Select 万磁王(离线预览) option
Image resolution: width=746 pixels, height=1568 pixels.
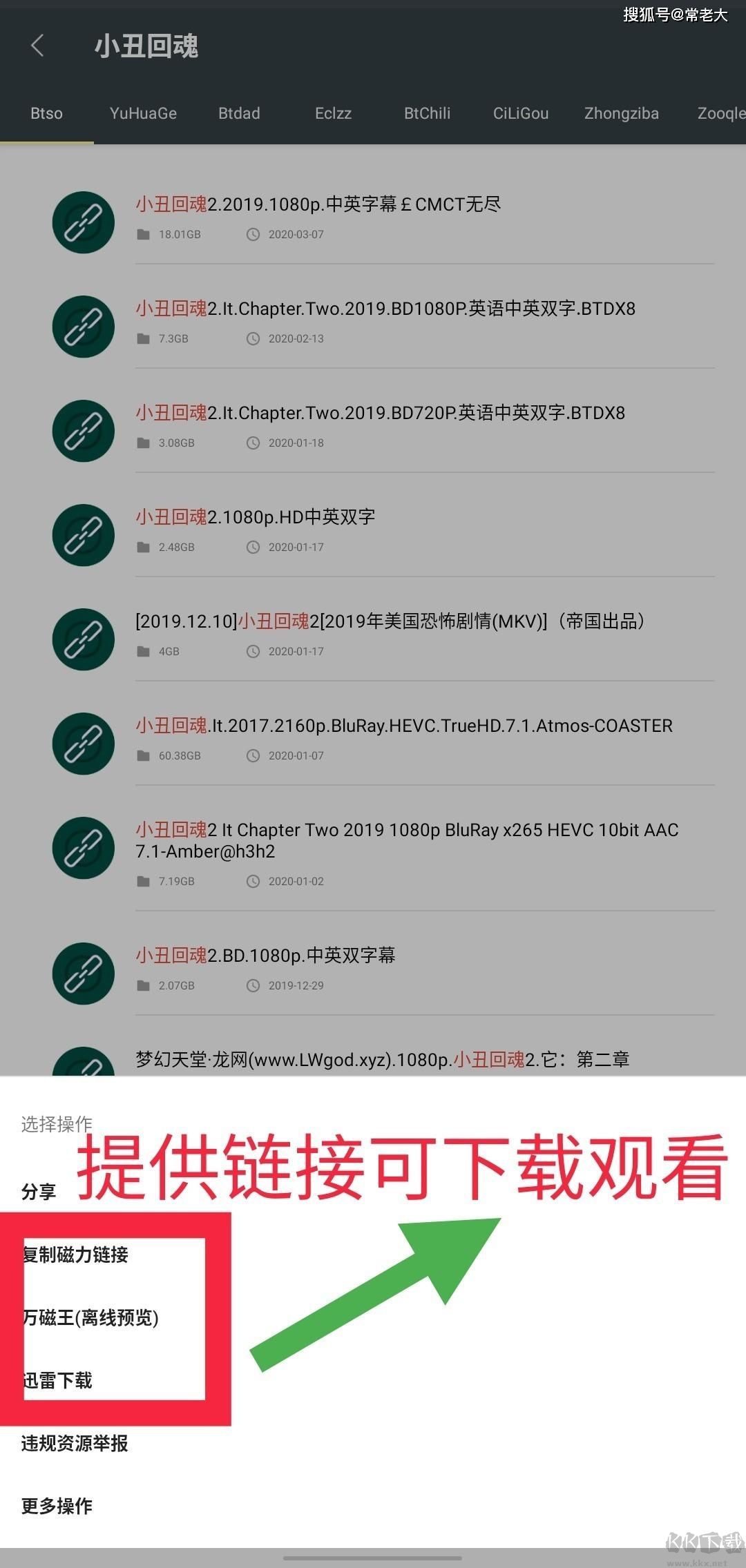pos(91,1317)
